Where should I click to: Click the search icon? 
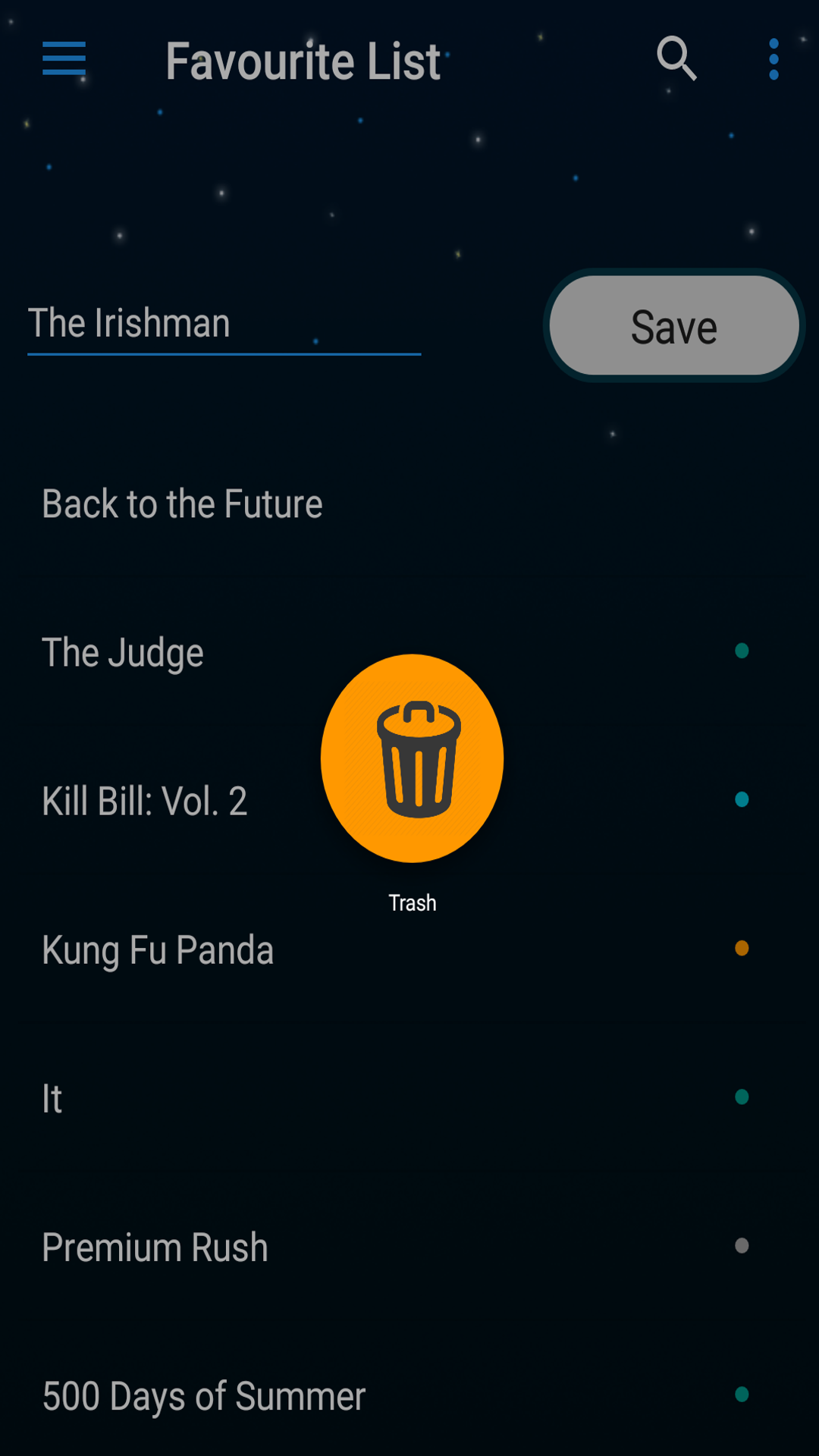(678, 59)
